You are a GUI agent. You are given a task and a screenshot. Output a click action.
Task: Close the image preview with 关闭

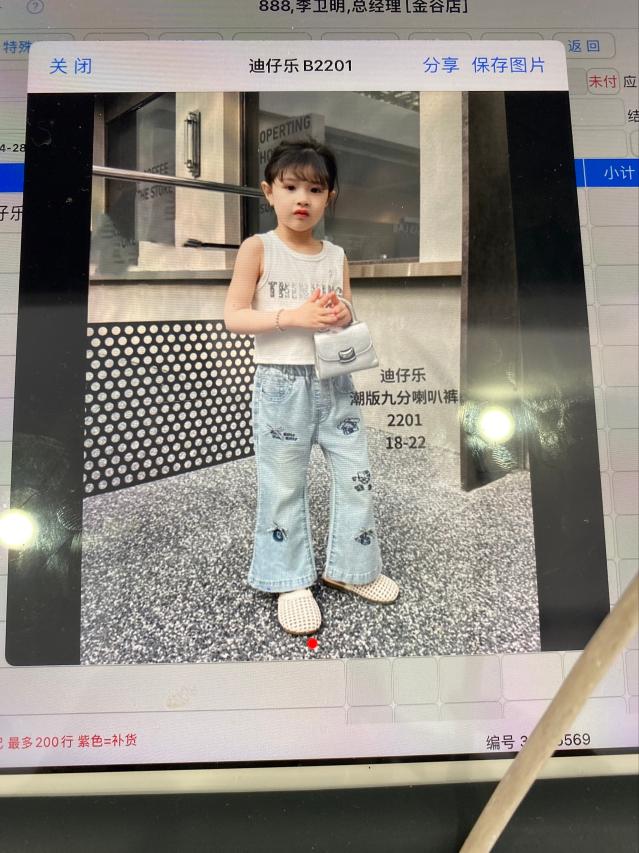tap(71, 66)
